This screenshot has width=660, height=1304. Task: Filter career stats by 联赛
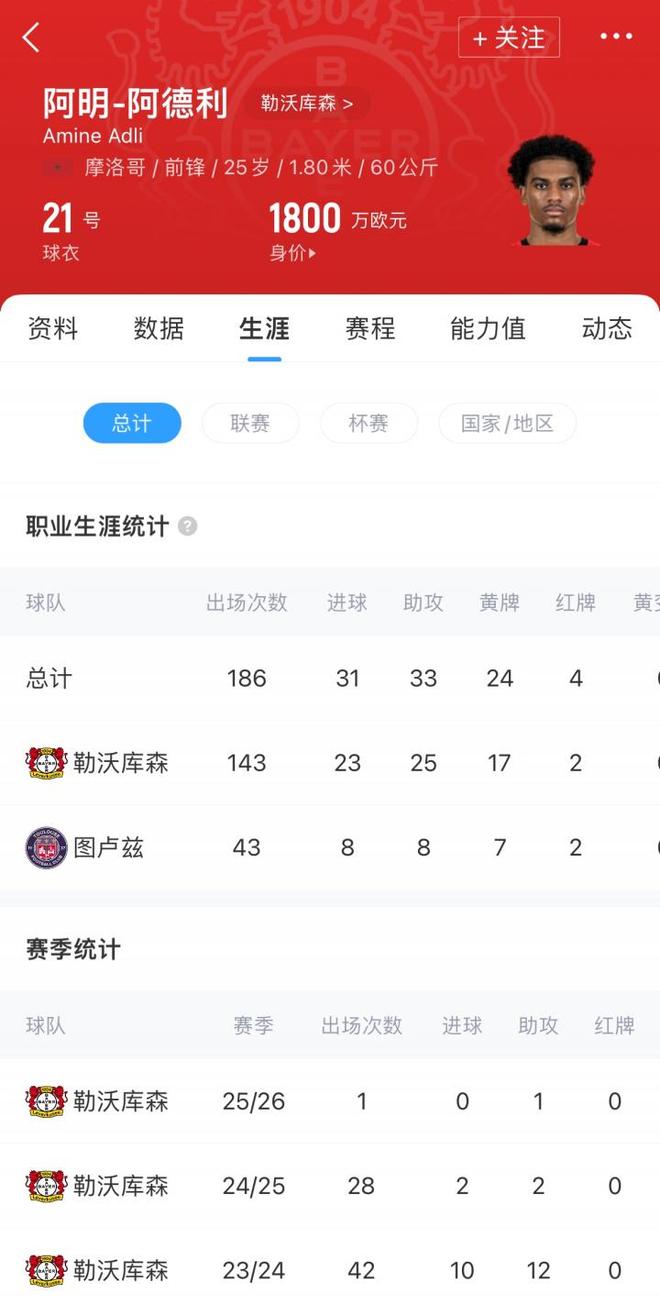250,423
